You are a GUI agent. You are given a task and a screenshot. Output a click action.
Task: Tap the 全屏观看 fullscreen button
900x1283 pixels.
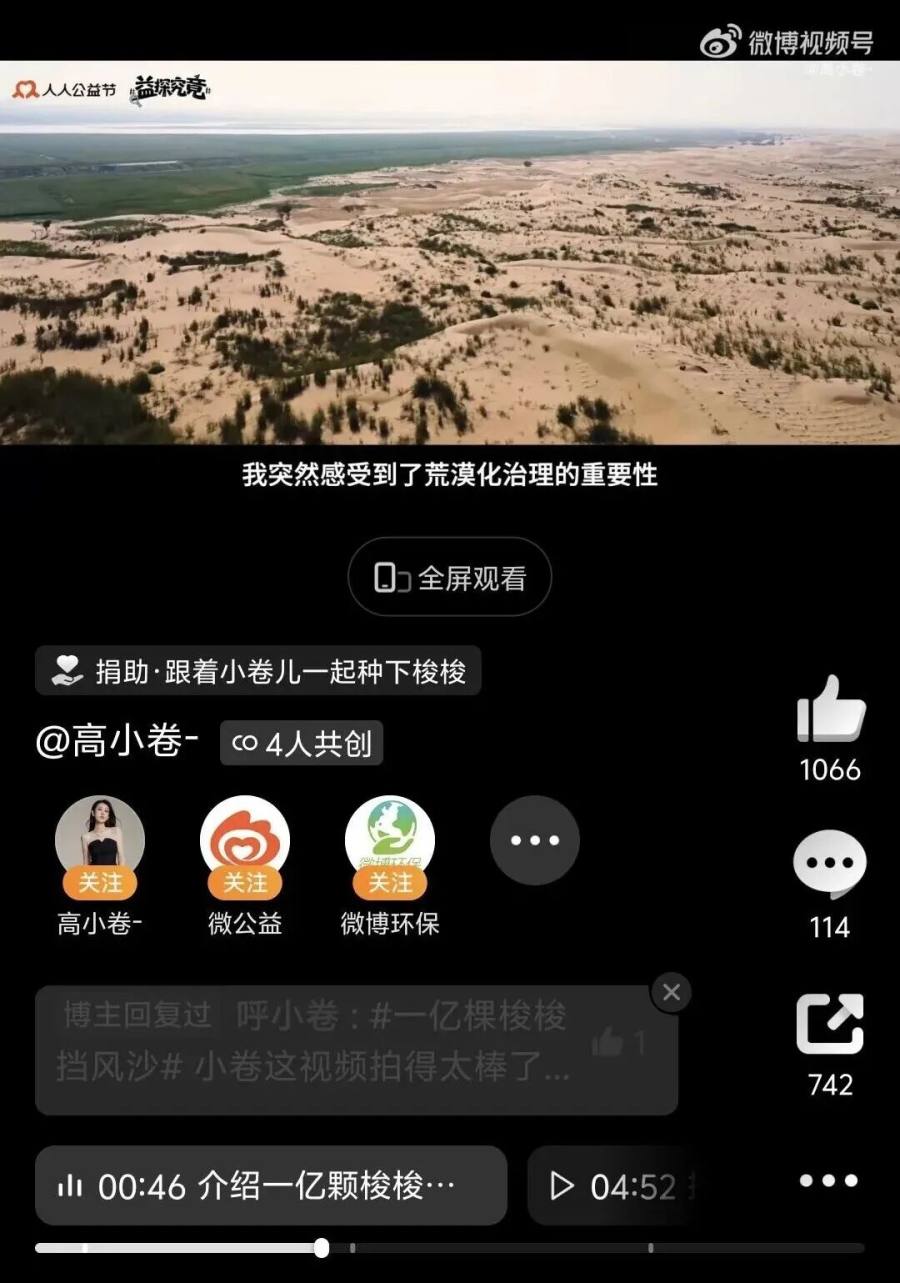(x=450, y=578)
